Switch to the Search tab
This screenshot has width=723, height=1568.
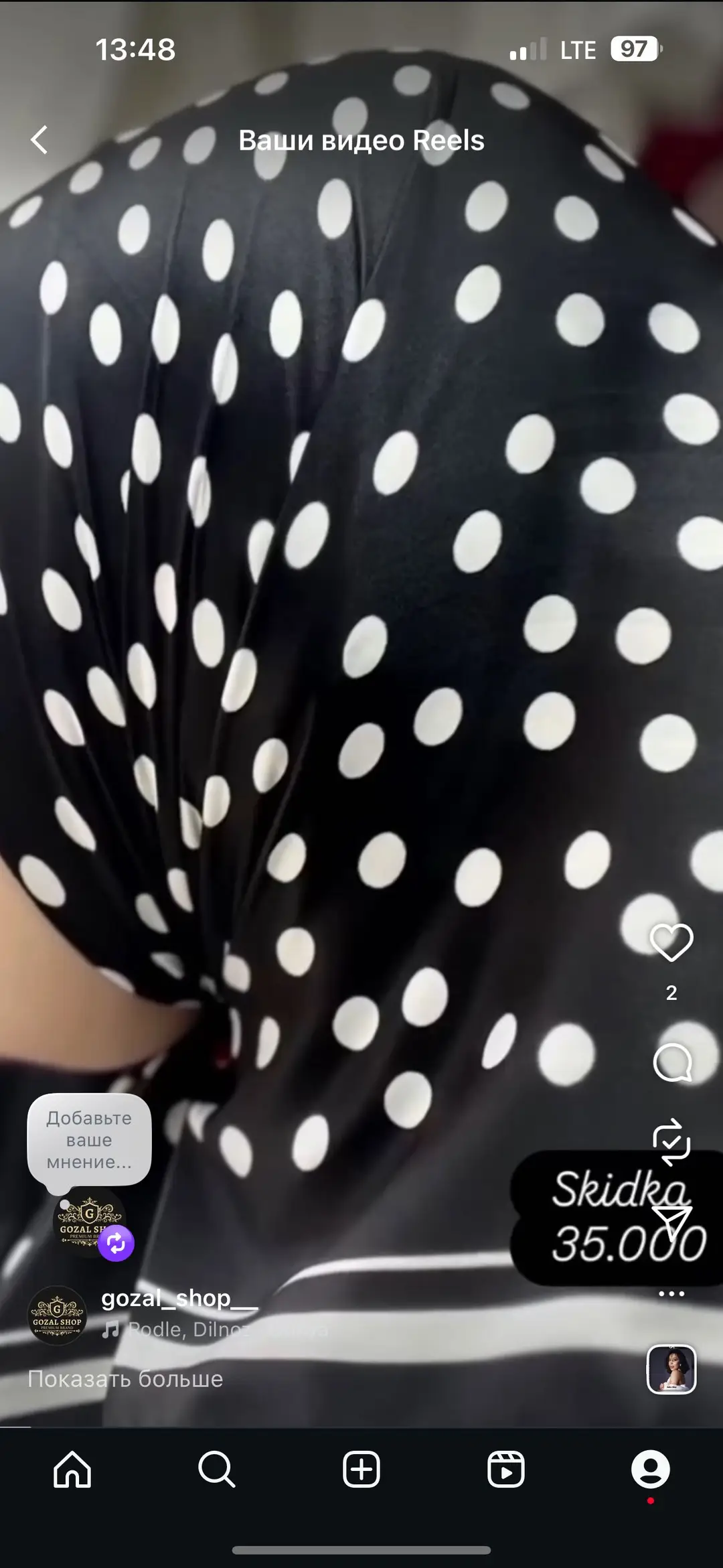tap(217, 1470)
